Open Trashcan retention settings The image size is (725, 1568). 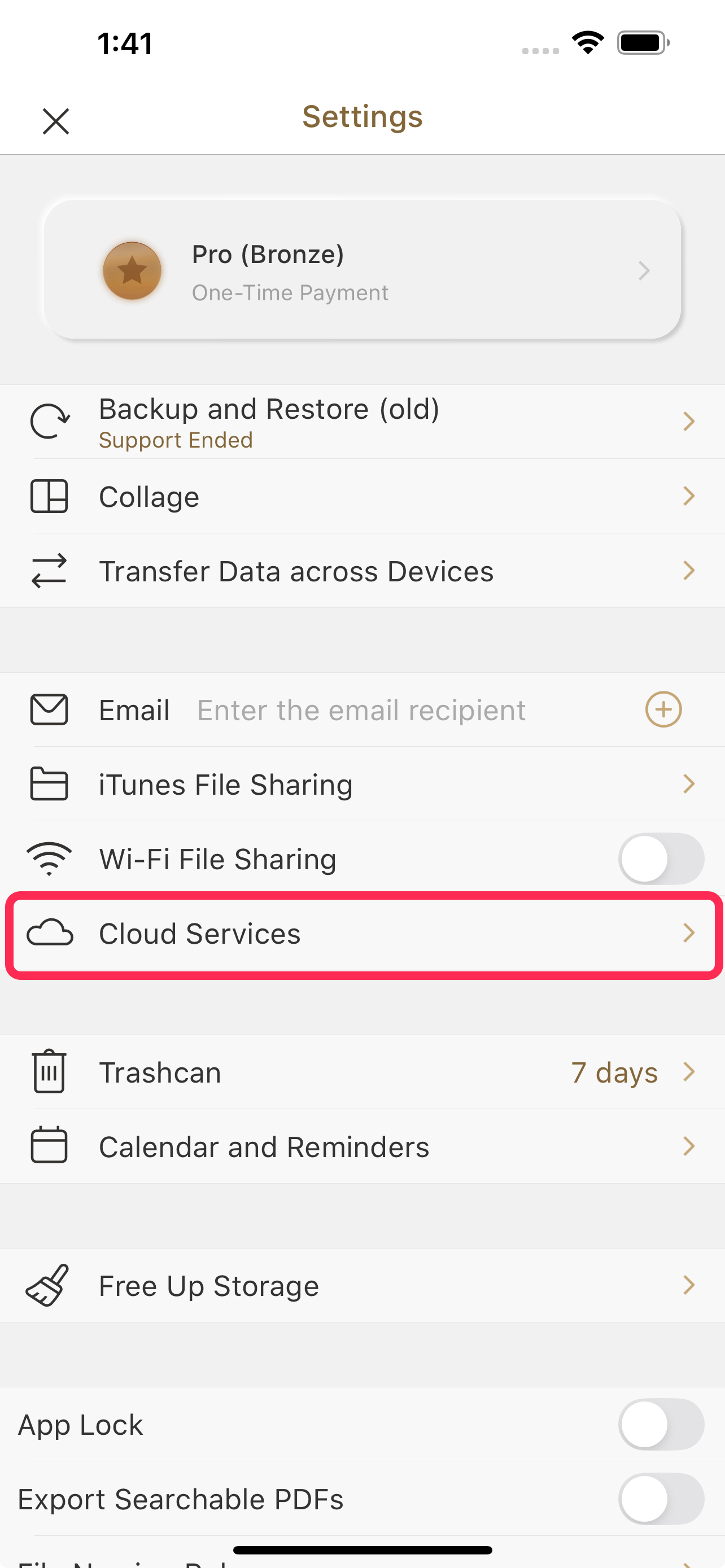click(x=362, y=1072)
